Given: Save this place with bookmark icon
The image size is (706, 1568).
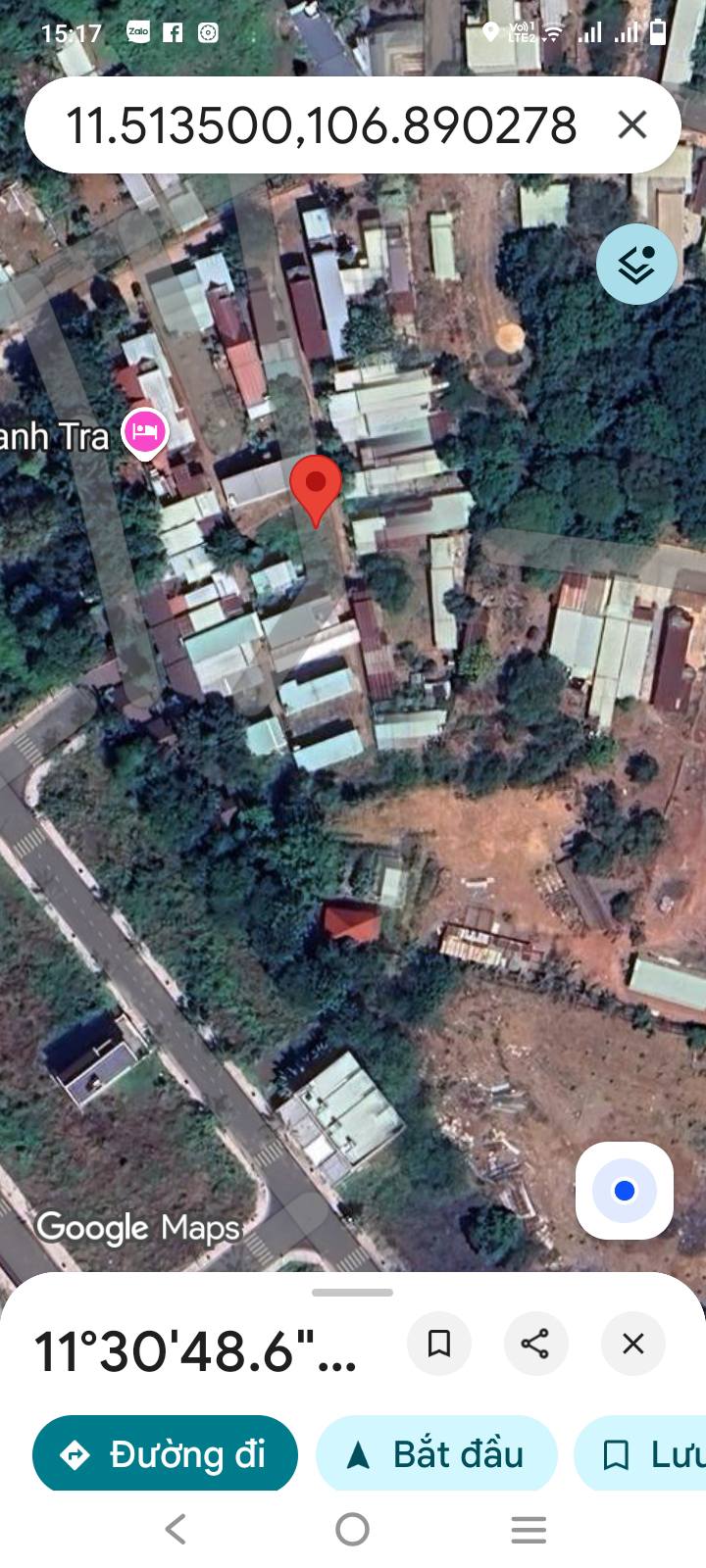Looking at the screenshot, I should (439, 1343).
